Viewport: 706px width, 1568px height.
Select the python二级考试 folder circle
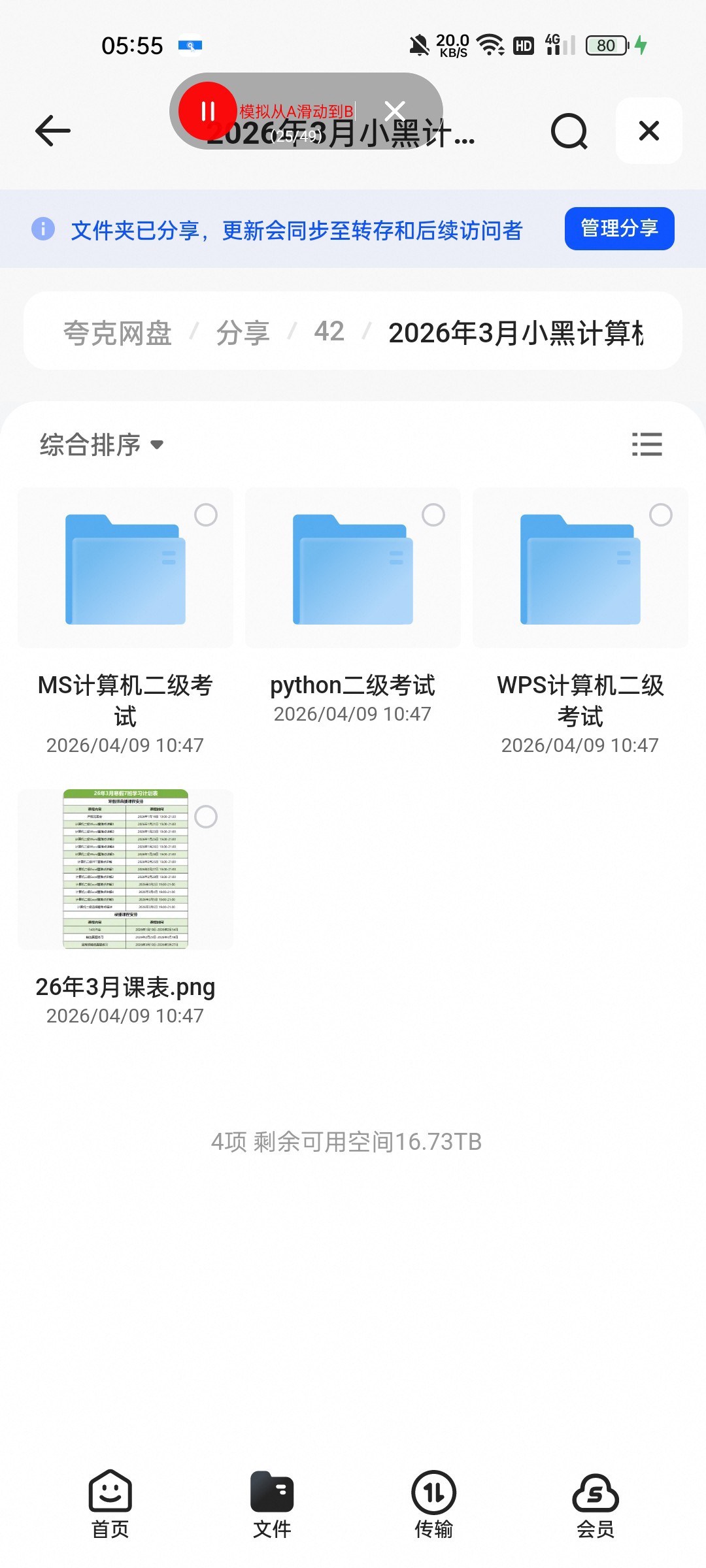tap(433, 515)
